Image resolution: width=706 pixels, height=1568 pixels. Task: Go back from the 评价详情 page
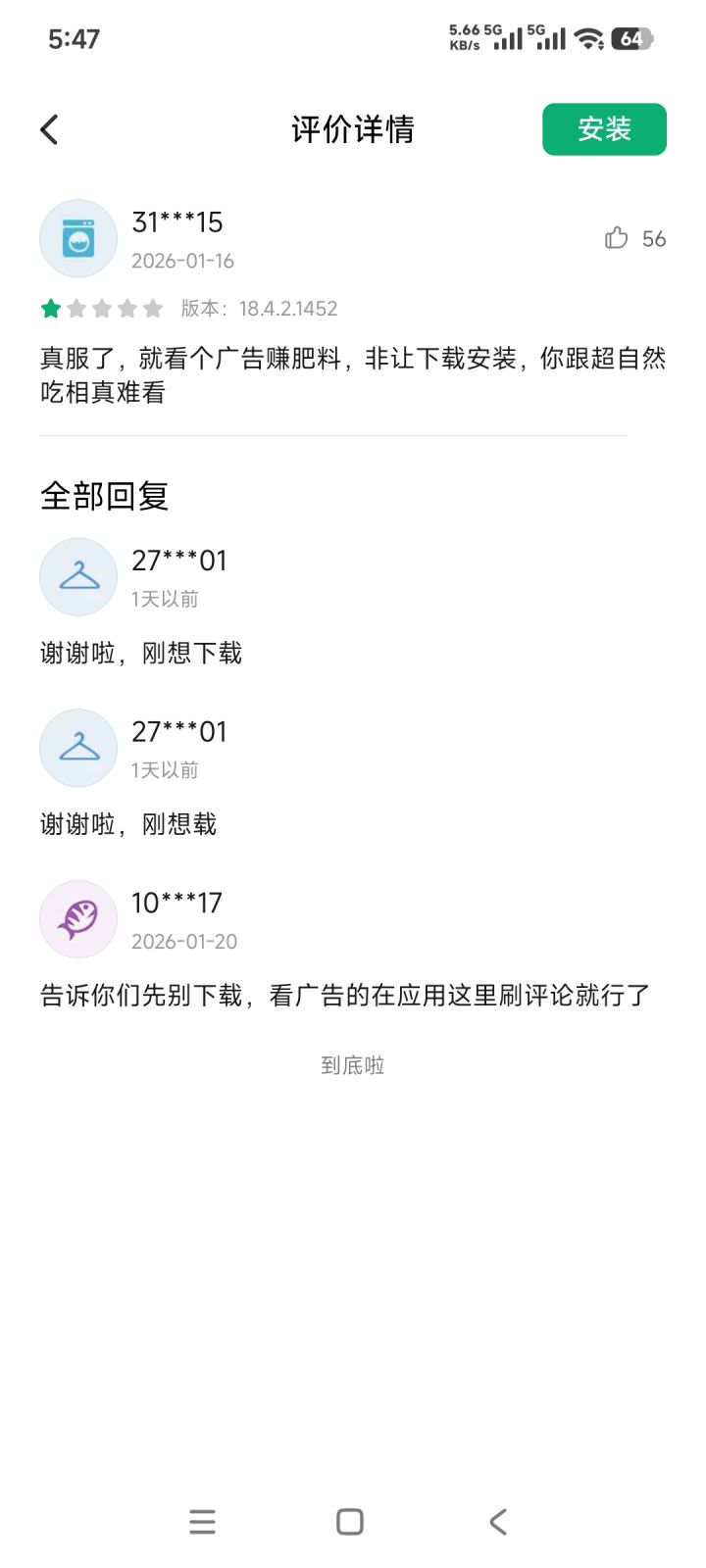point(50,129)
